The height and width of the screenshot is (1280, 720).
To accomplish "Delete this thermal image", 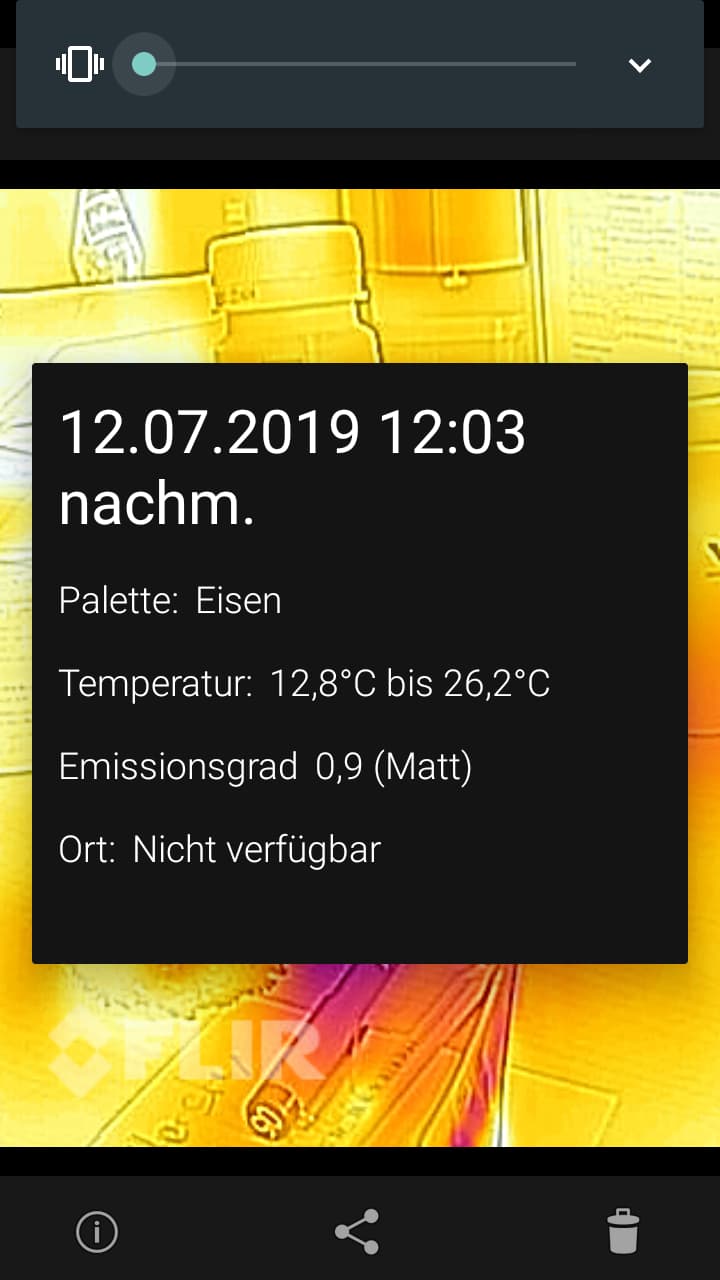I will tap(623, 1231).
